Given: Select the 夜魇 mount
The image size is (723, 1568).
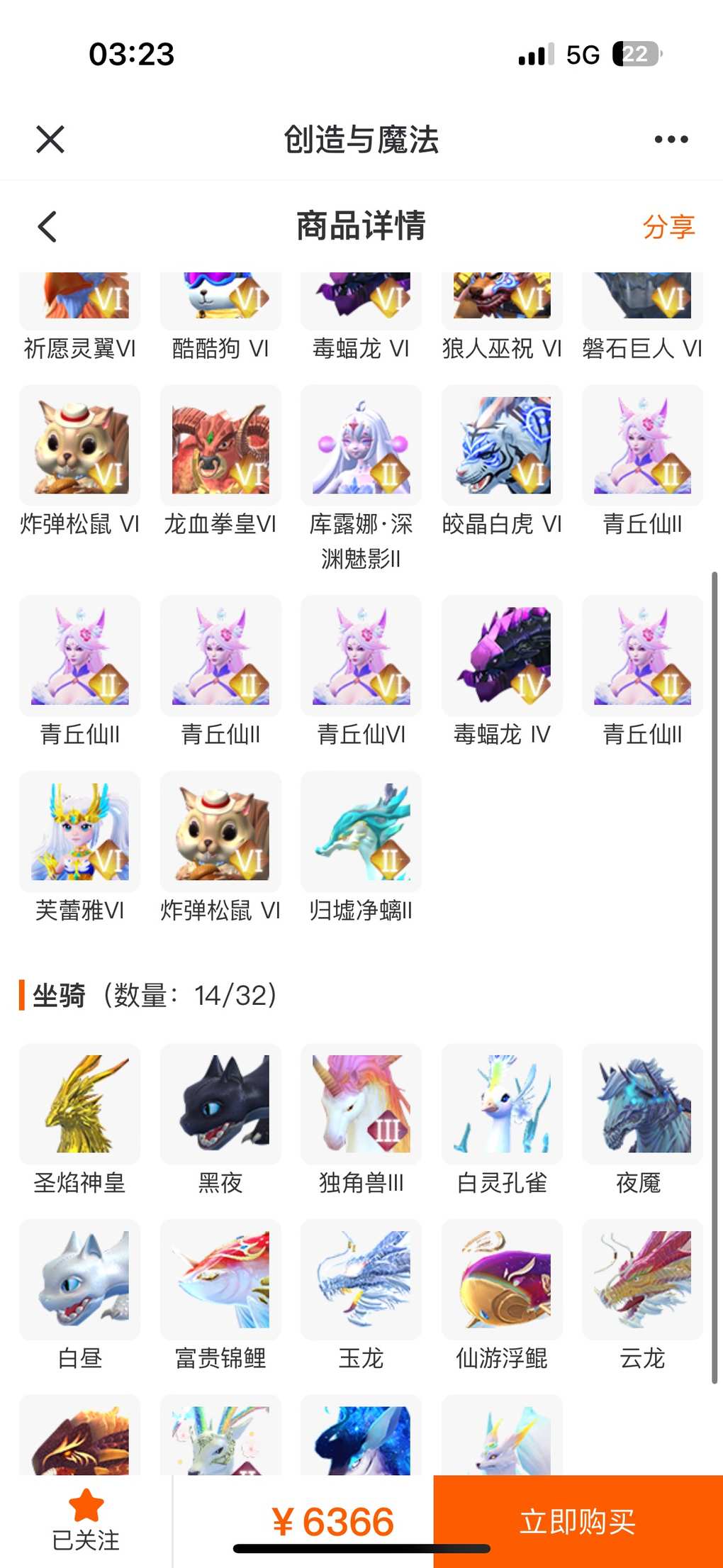Looking at the screenshot, I should (642, 1104).
